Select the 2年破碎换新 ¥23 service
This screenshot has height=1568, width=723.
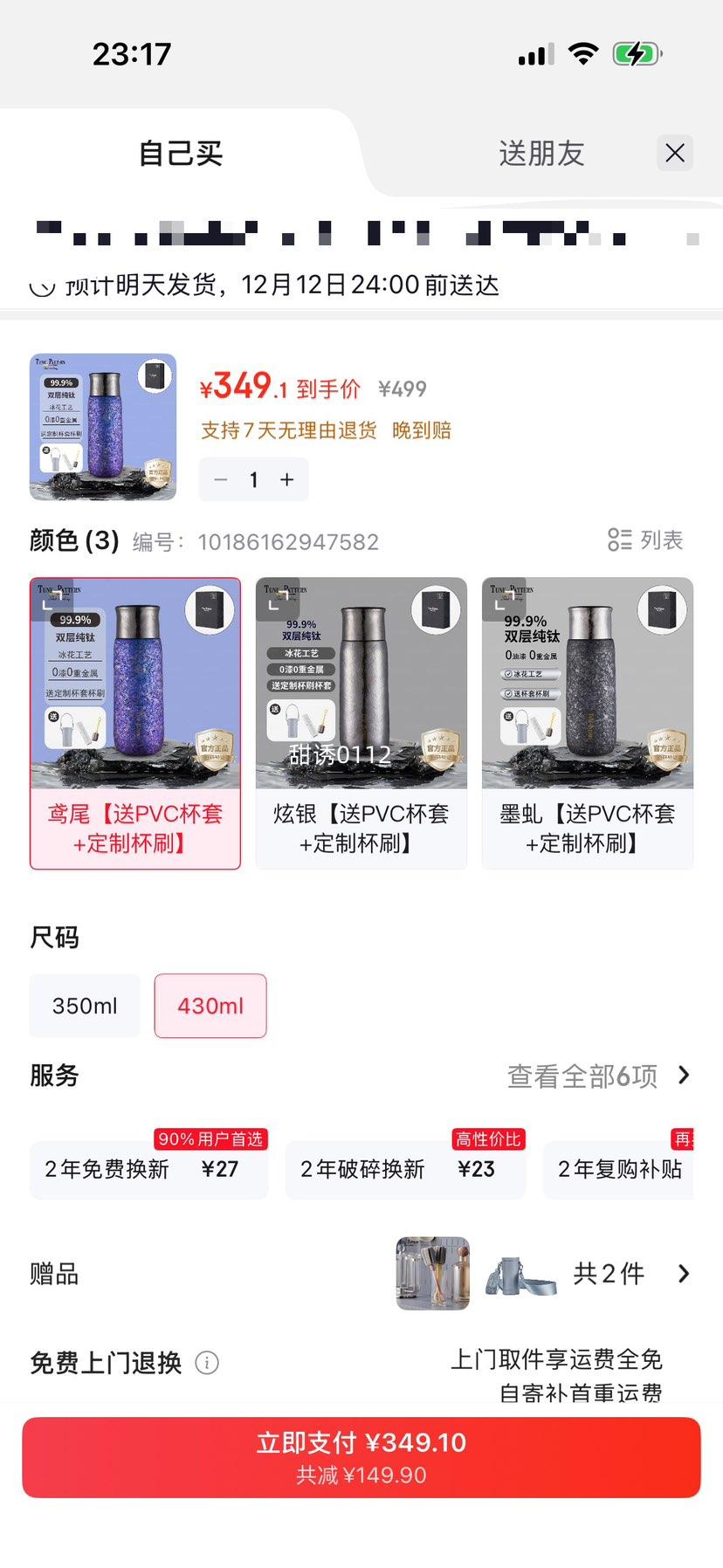(x=404, y=1168)
